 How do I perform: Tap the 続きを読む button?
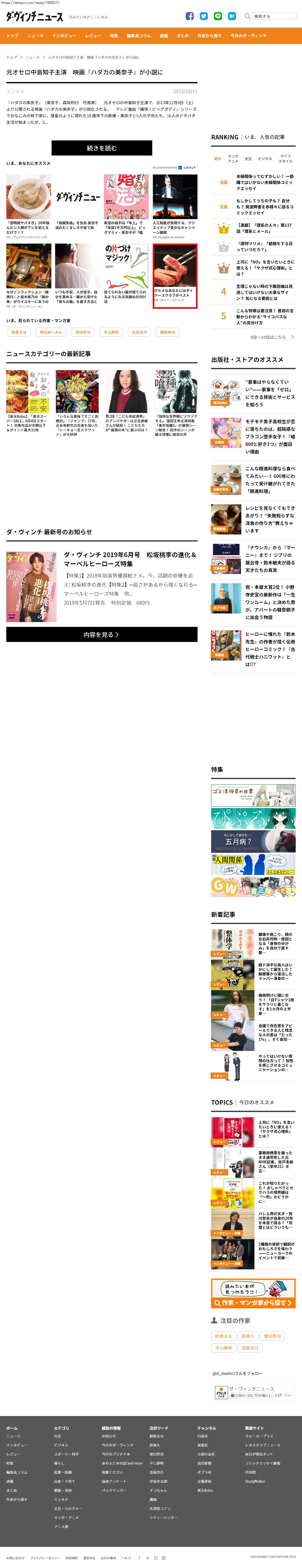point(102,148)
